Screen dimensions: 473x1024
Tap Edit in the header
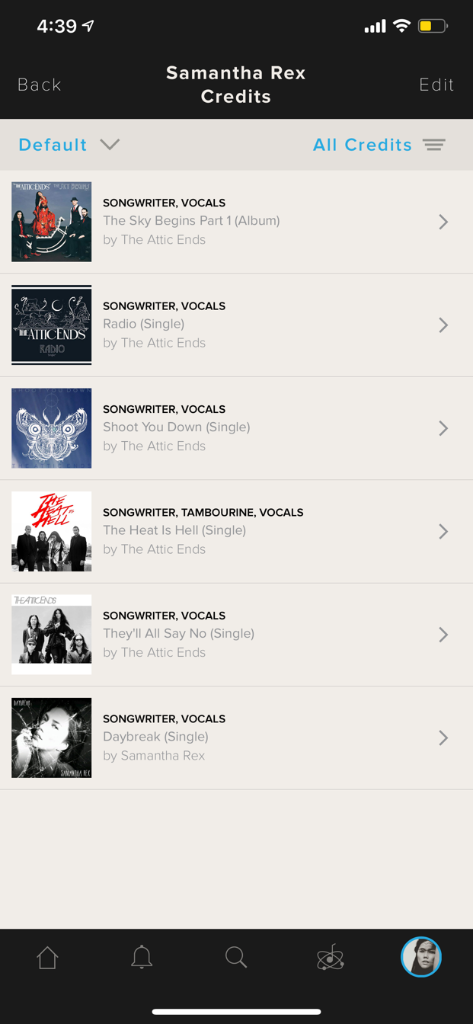pyautogui.click(x=436, y=85)
